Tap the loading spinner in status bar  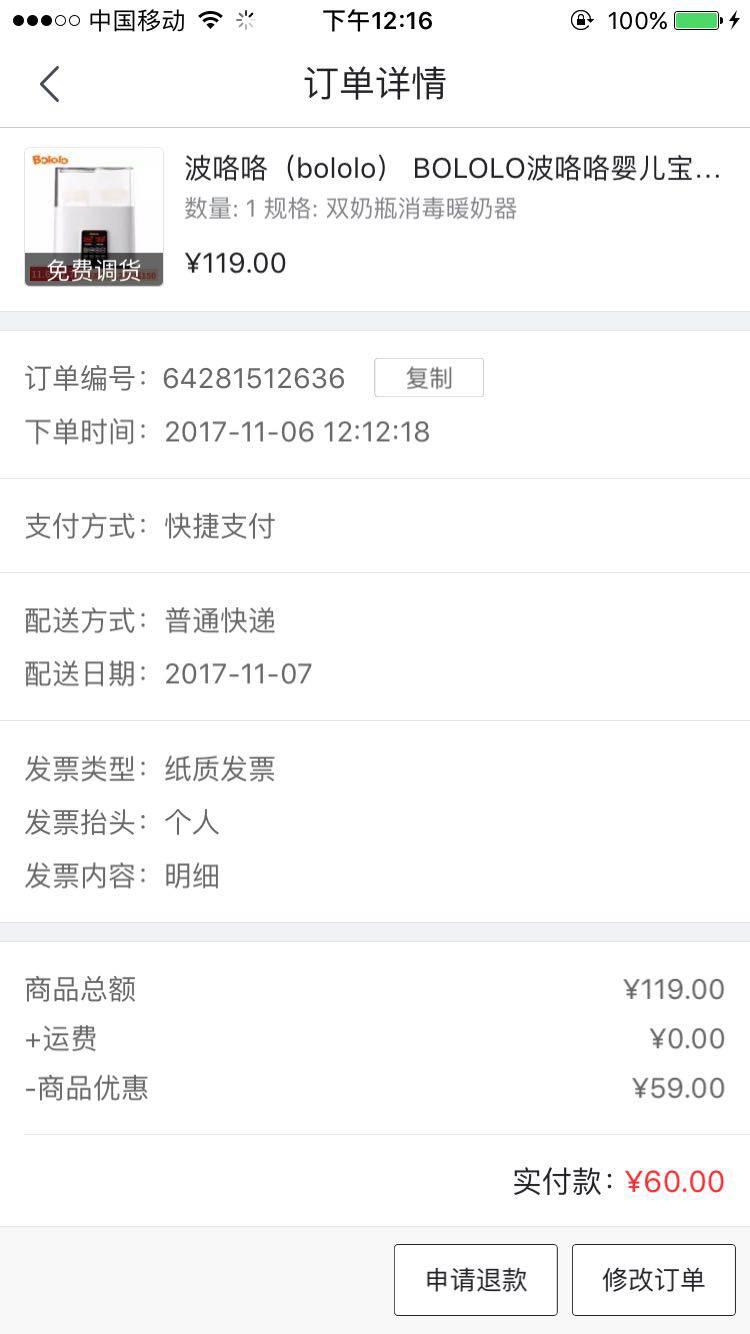click(246, 19)
